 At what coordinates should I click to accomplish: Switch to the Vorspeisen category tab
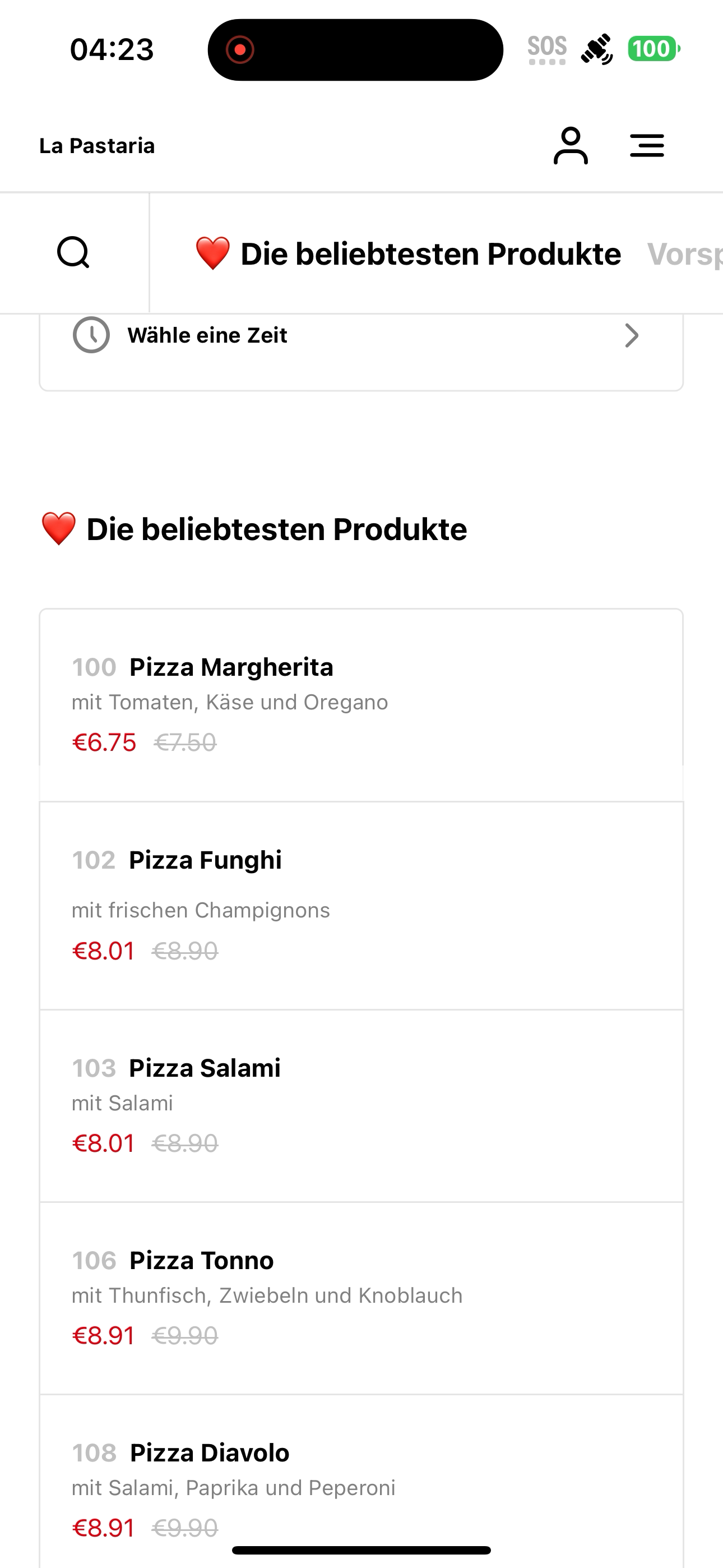685,254
